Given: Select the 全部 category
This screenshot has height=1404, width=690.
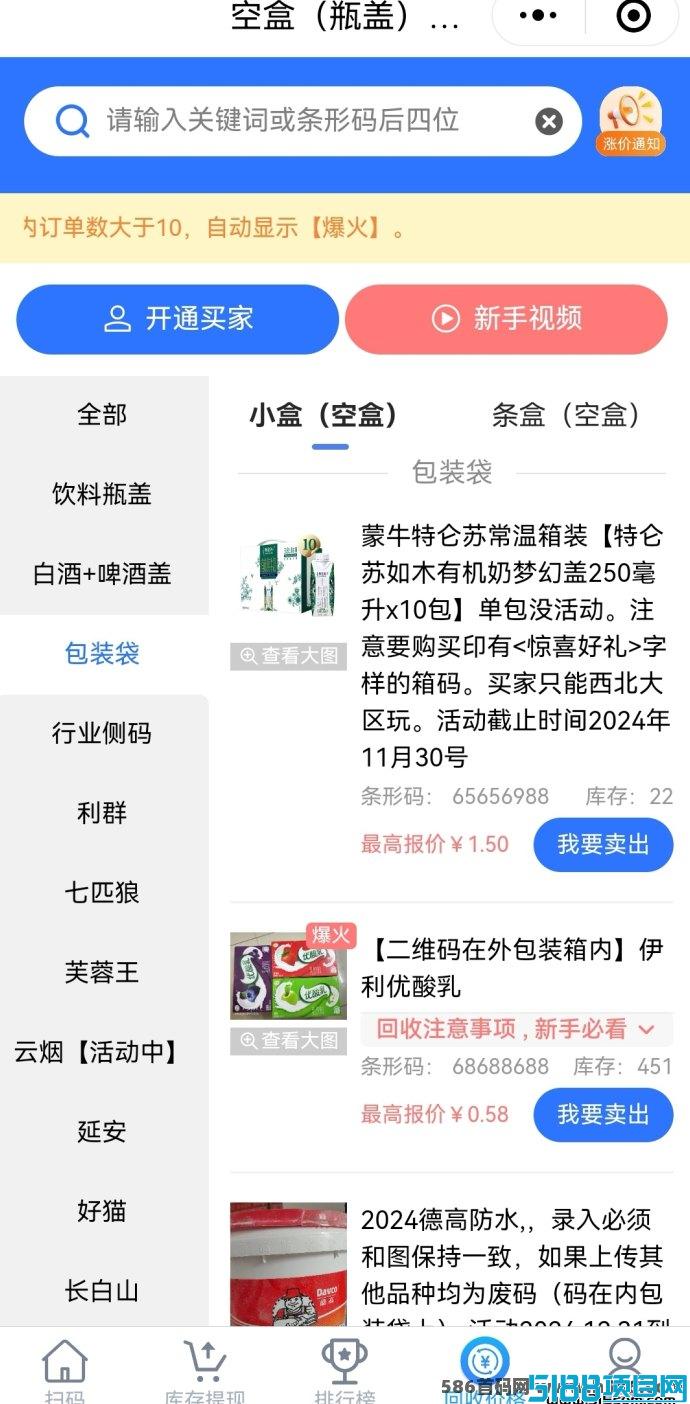Looking at the screenshot, I should point(103,414).
